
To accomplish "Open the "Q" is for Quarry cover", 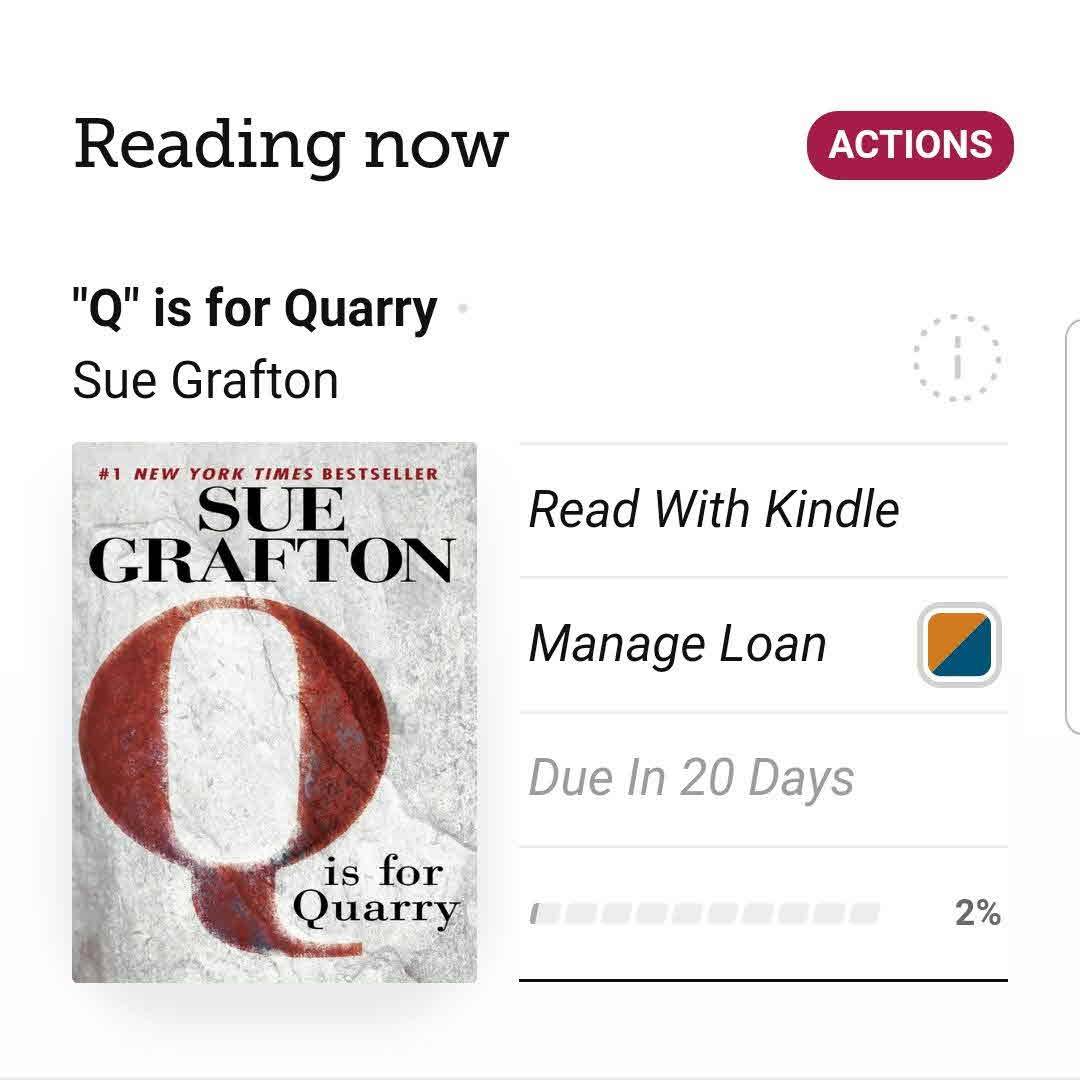I will tap(274, 712).
